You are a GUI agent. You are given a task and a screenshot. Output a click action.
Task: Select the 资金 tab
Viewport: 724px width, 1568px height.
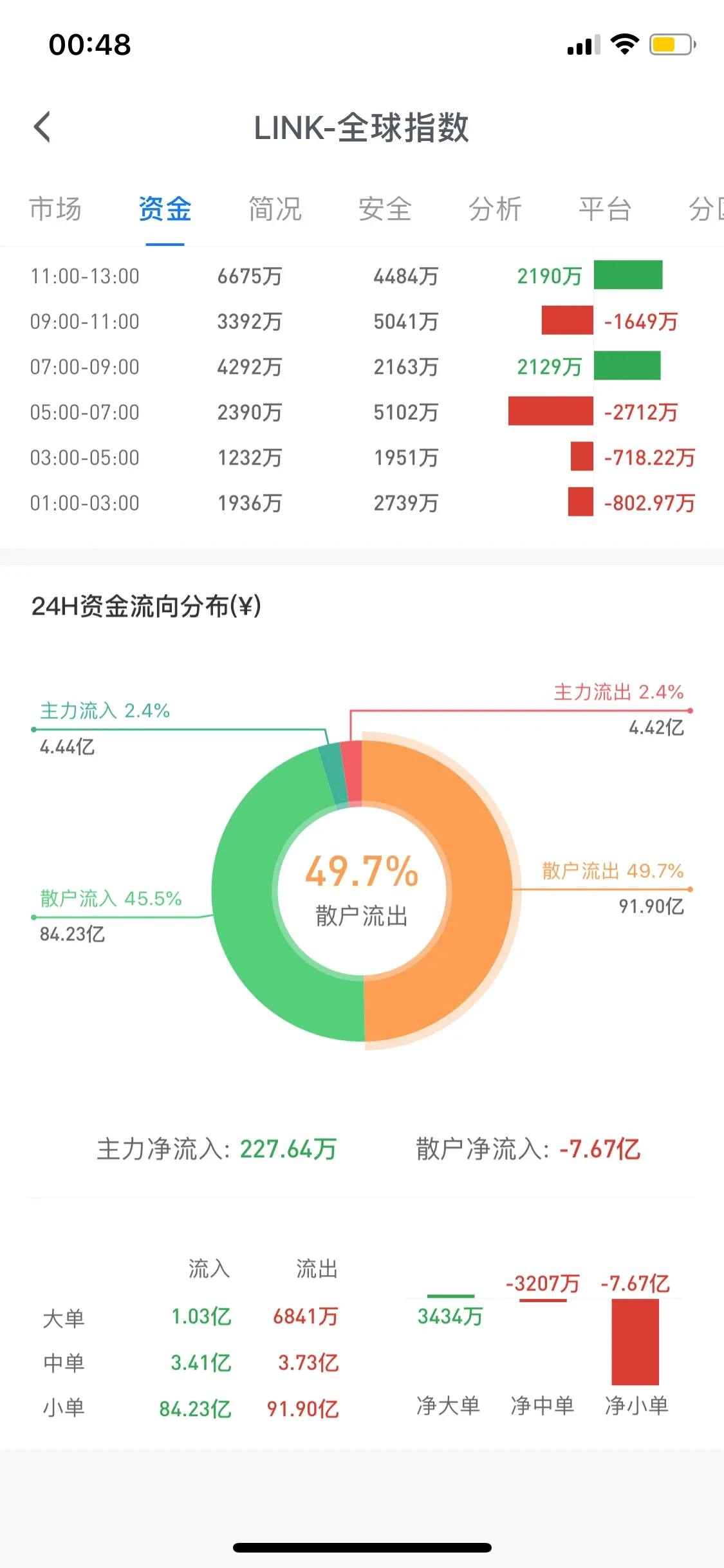(165, 209)
